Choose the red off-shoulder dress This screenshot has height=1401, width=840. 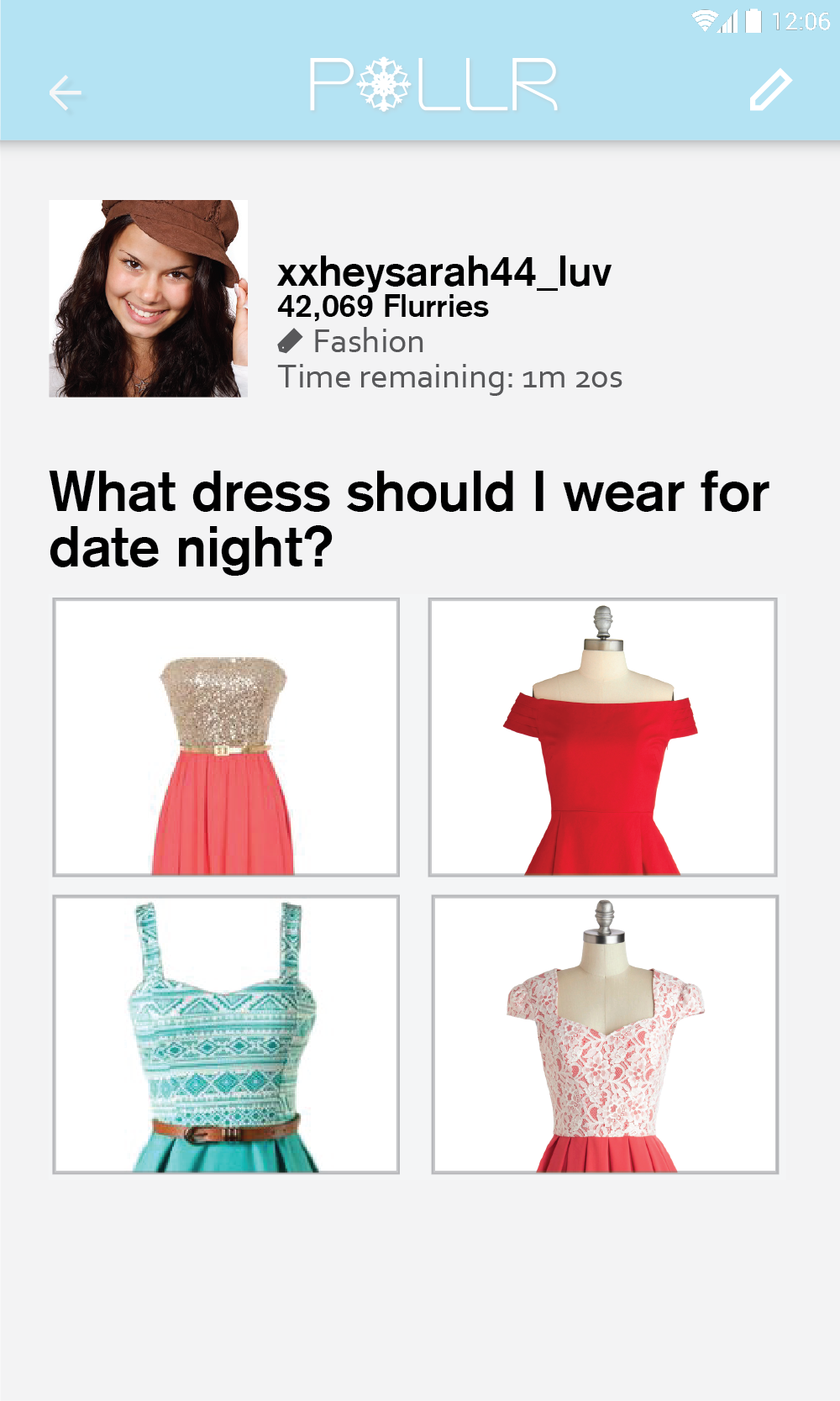click(x=602, y=737)
